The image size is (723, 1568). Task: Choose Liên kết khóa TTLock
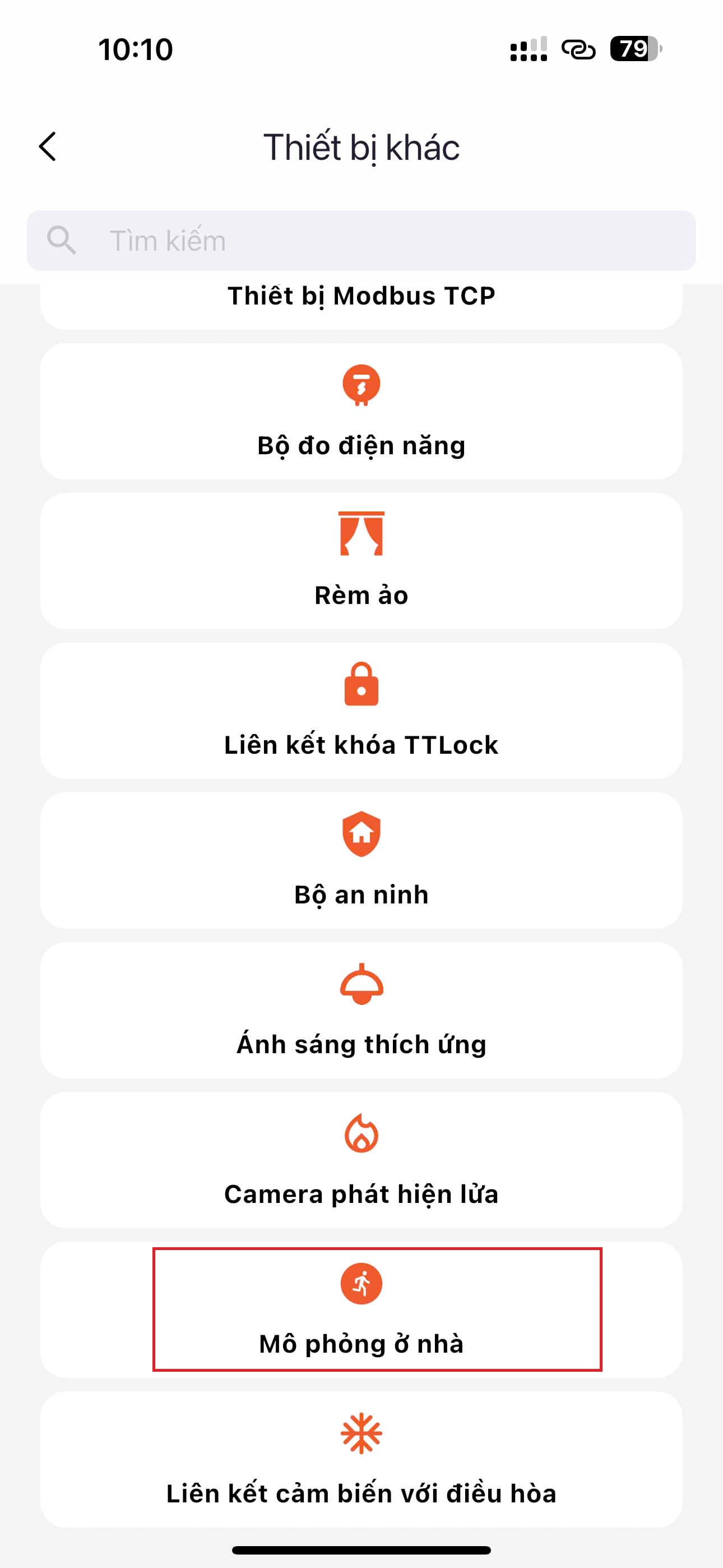(x=361, y=711)
